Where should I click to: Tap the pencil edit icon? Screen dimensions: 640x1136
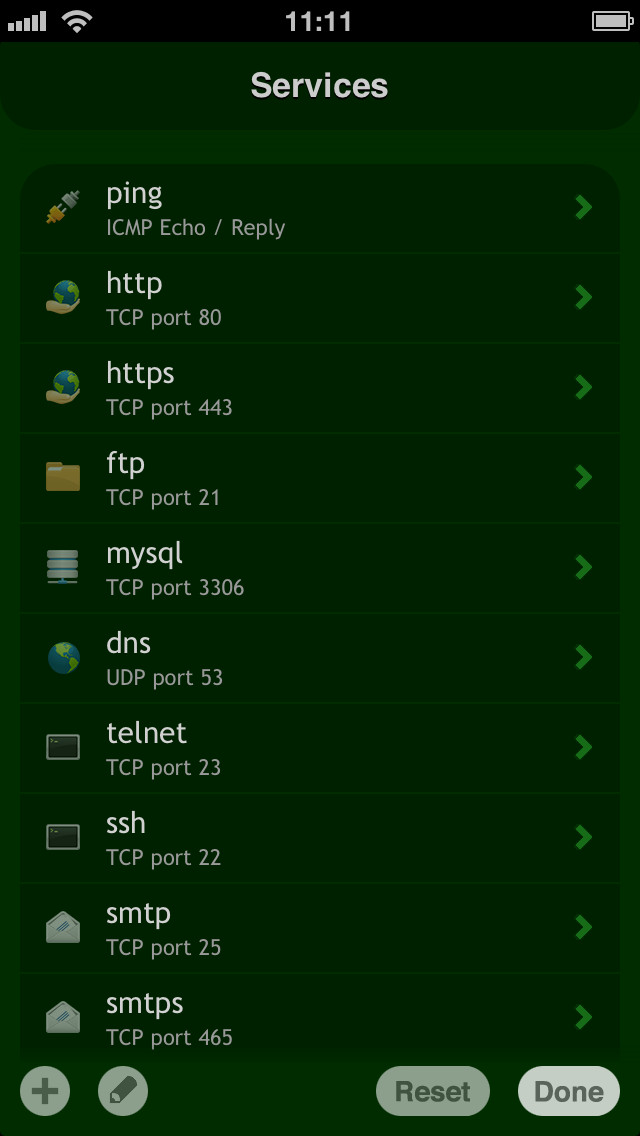point(122,1090)
